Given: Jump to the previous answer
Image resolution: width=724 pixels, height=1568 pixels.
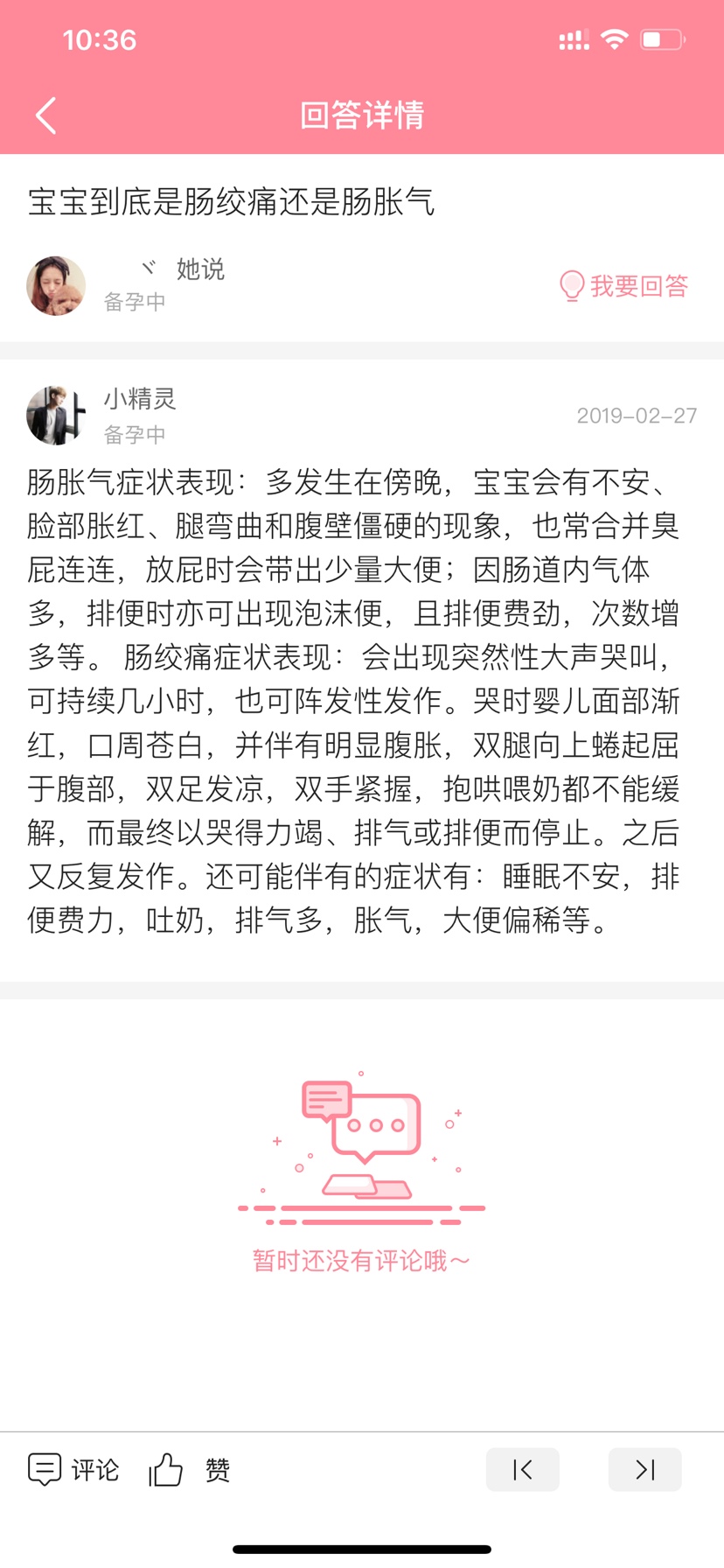Looking at the screenshot, I should coord(523,1469).
